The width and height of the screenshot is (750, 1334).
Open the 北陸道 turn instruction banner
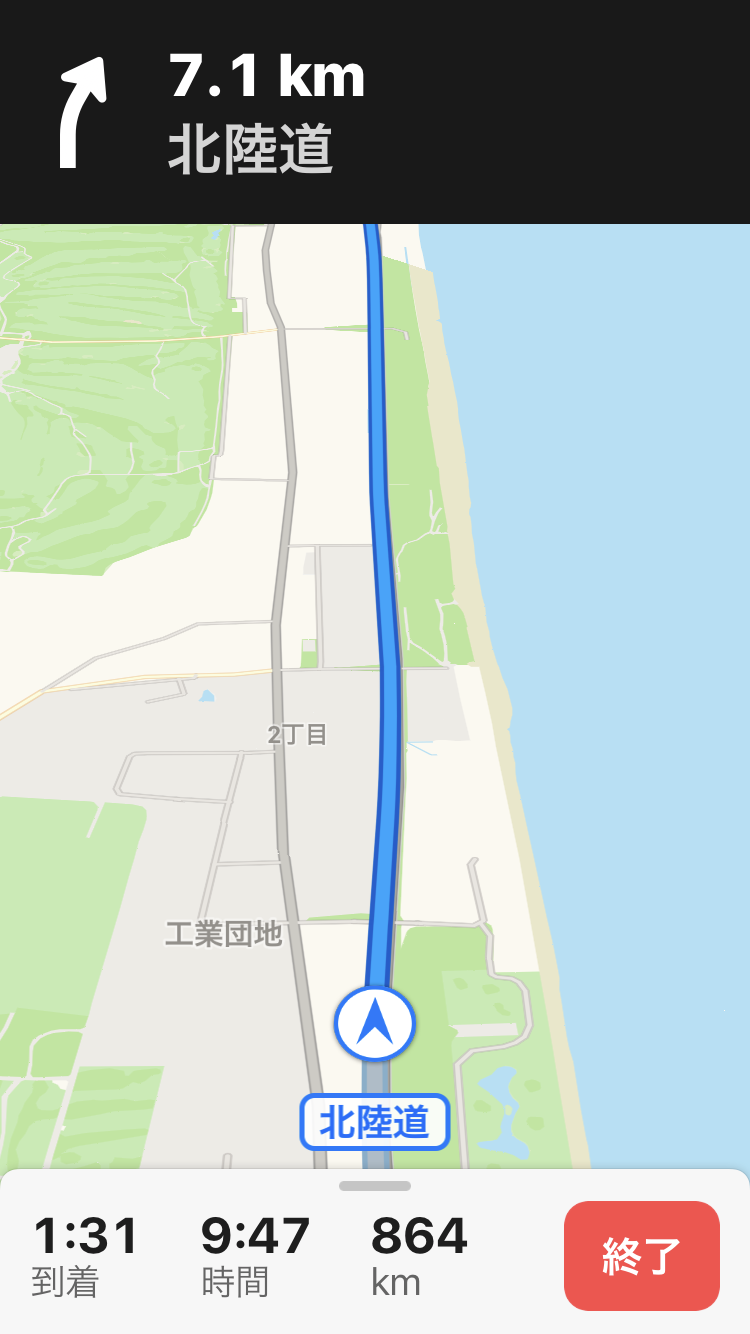pyautogui.click(x=375, y=112)
